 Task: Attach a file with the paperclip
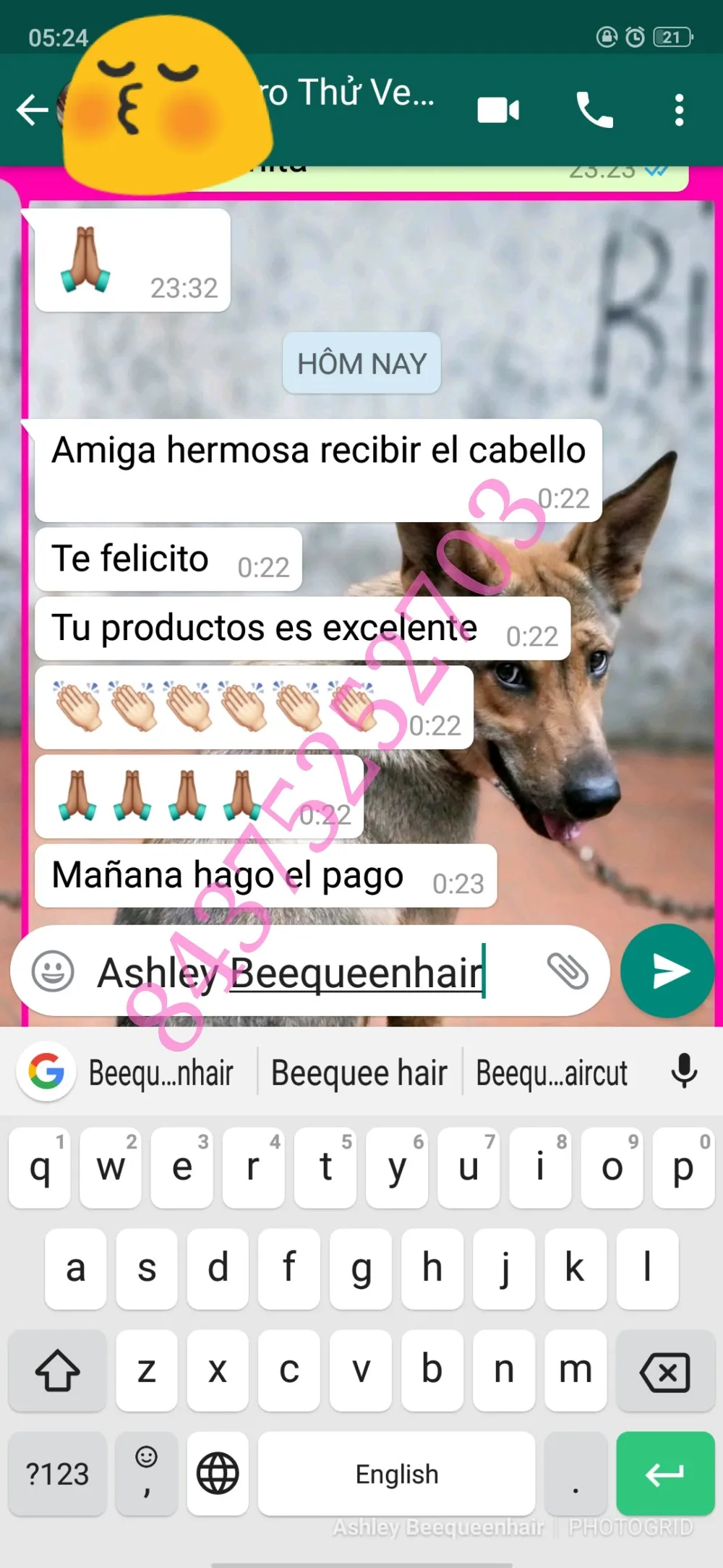point(568,971)
